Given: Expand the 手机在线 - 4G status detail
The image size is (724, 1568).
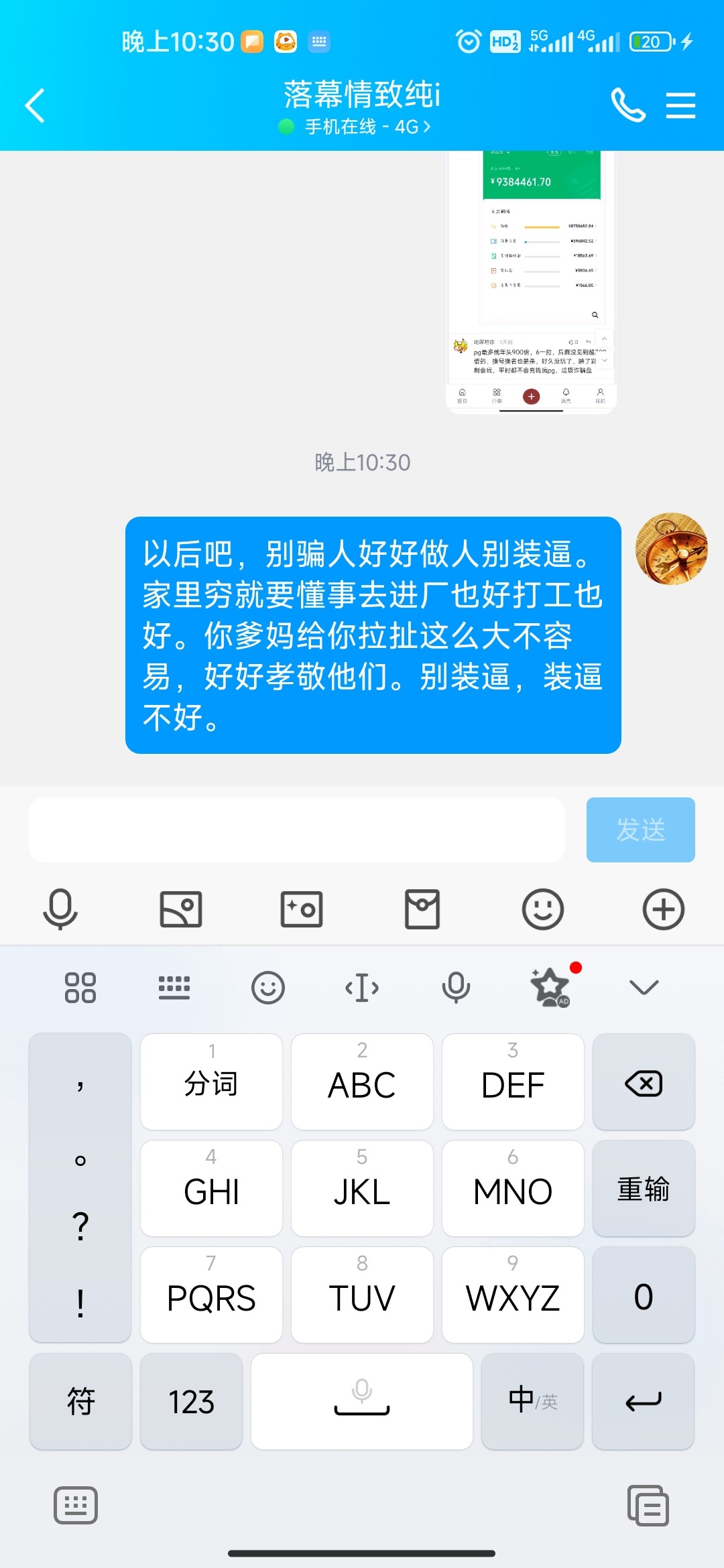Looking at the screenshot, I should (362, 127).
